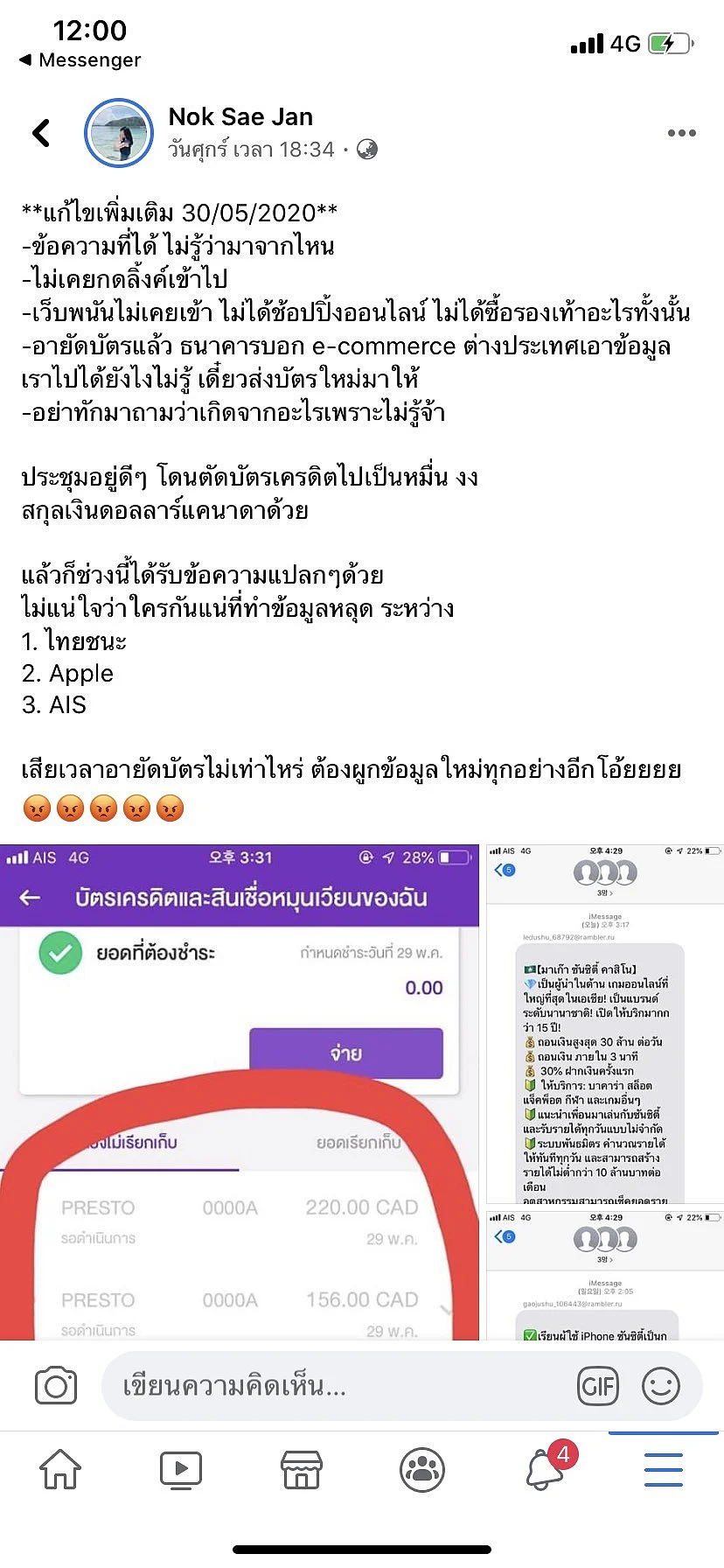Open the first iMessage screenshot image
Viewport: 724px width, 1568px height.
604,1022
